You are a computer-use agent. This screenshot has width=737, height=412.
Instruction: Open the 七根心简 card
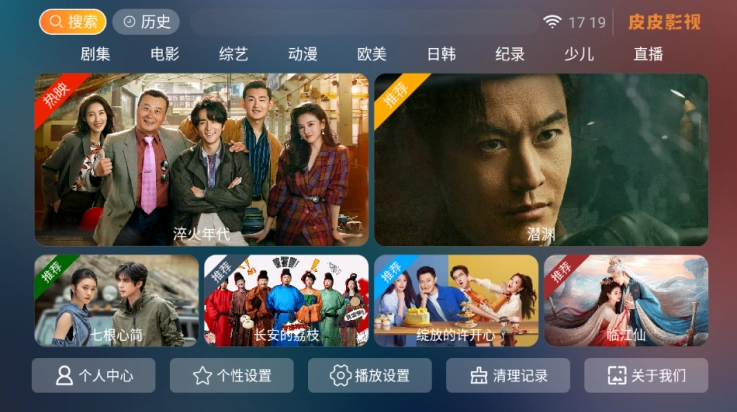117,301
